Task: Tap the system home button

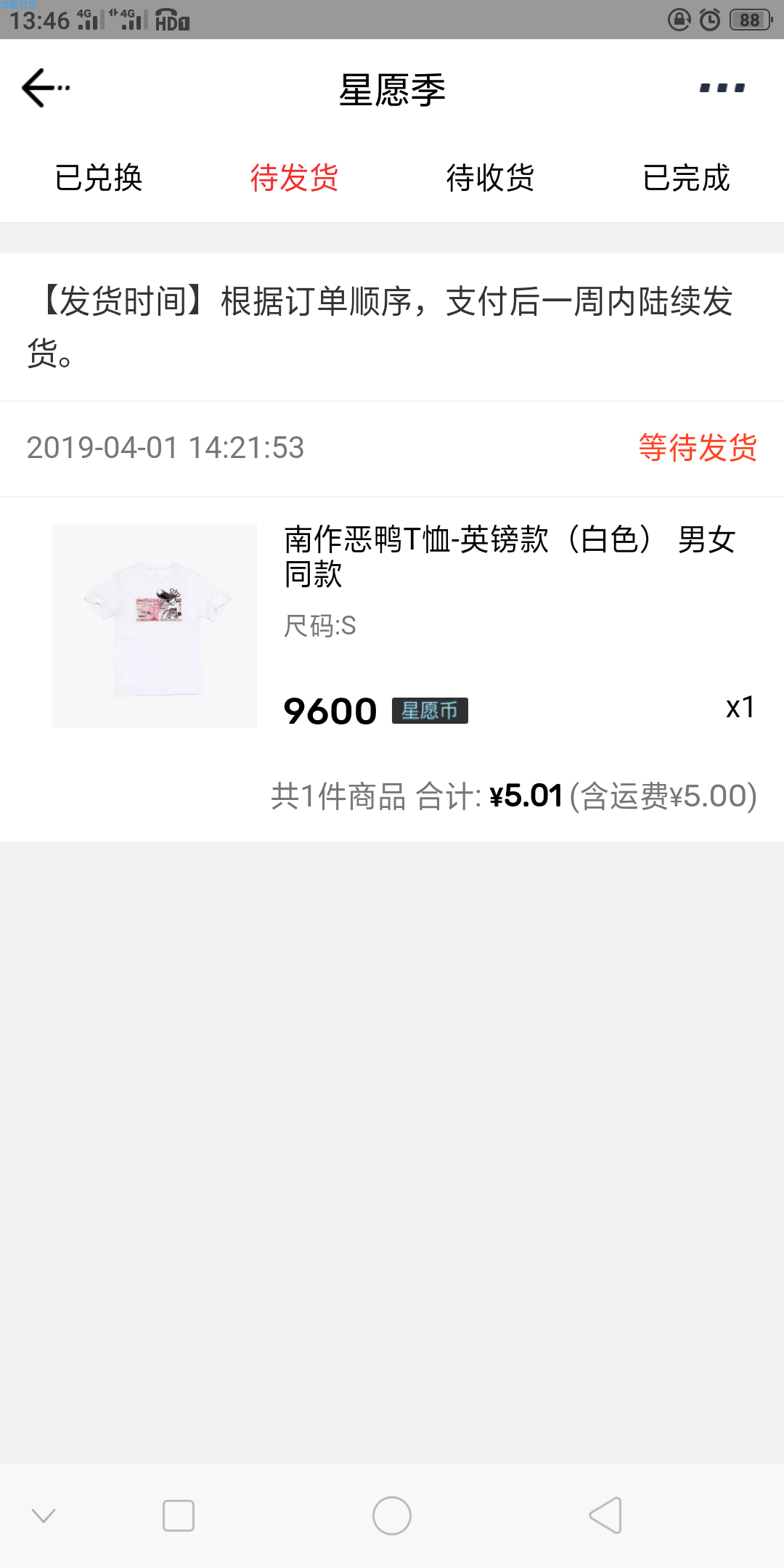Action: tap(392, 1516)
